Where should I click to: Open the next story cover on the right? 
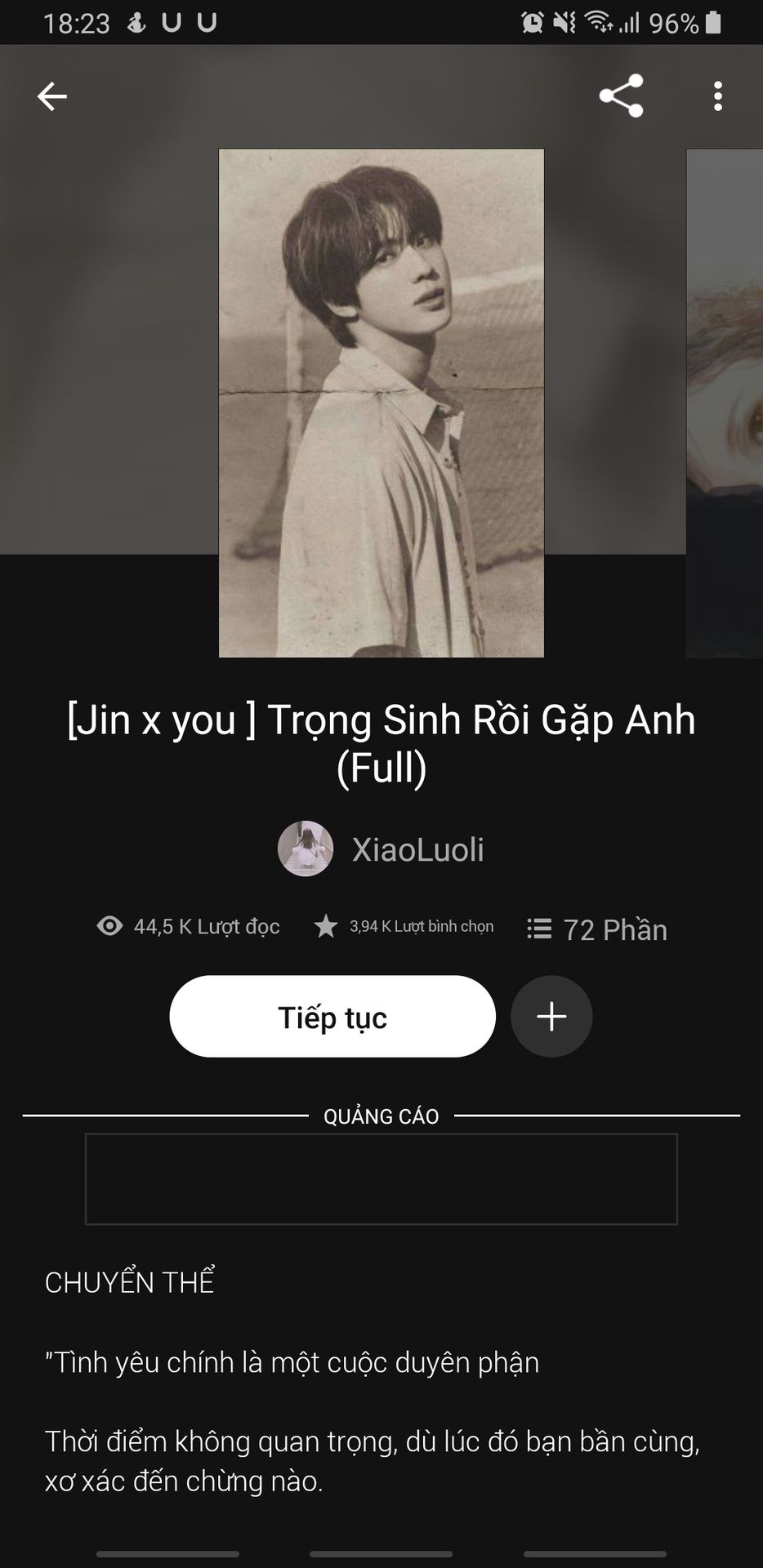tap(725, 403)
